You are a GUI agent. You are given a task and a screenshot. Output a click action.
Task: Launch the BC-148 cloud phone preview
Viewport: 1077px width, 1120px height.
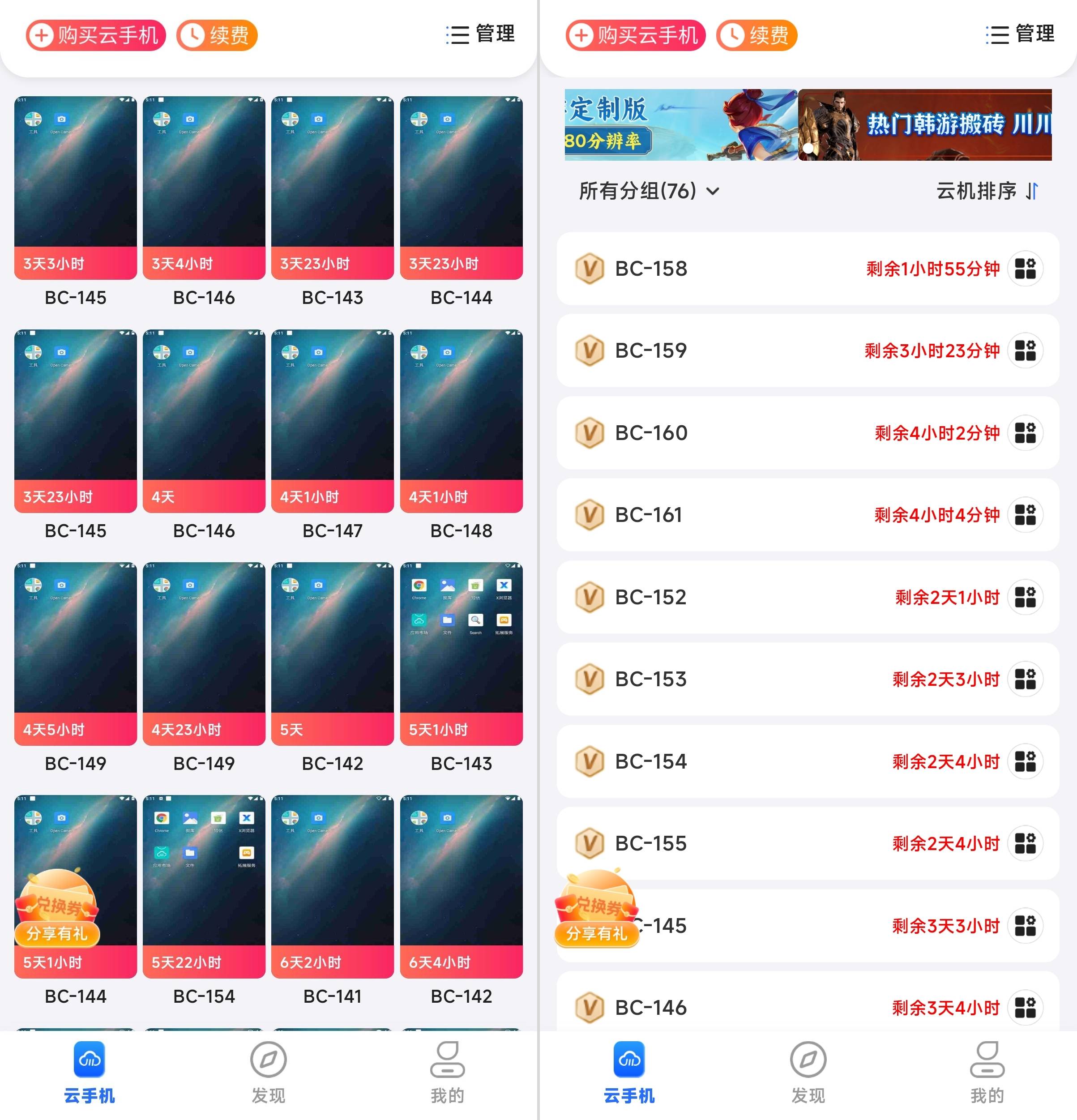pos(461,421)
